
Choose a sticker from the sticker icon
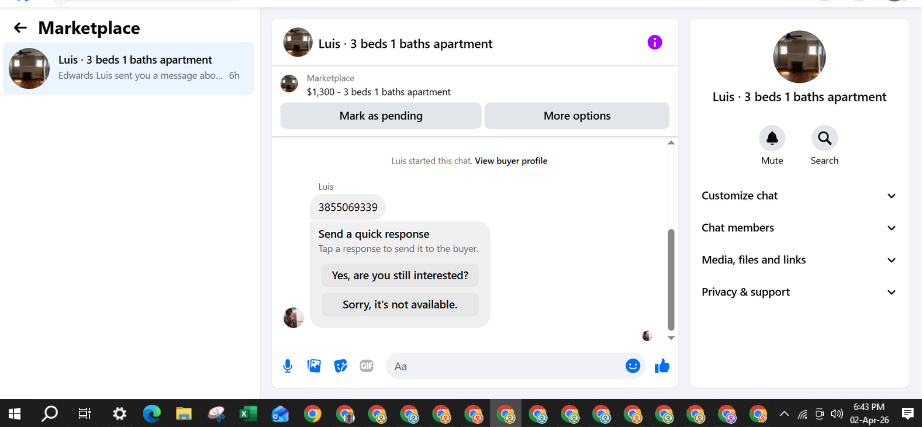point(340,366)
